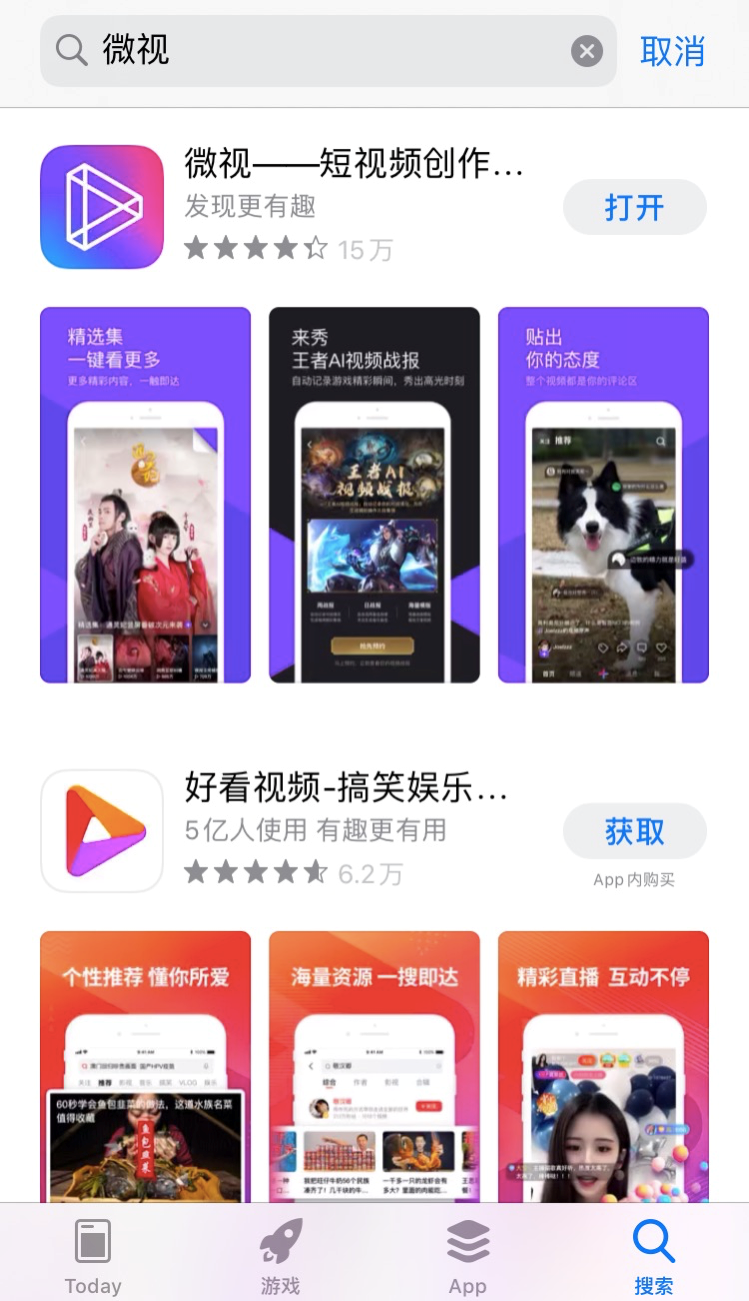Open the 游戏 section icon
The image size is (749, 1301).
(280, 1240)
